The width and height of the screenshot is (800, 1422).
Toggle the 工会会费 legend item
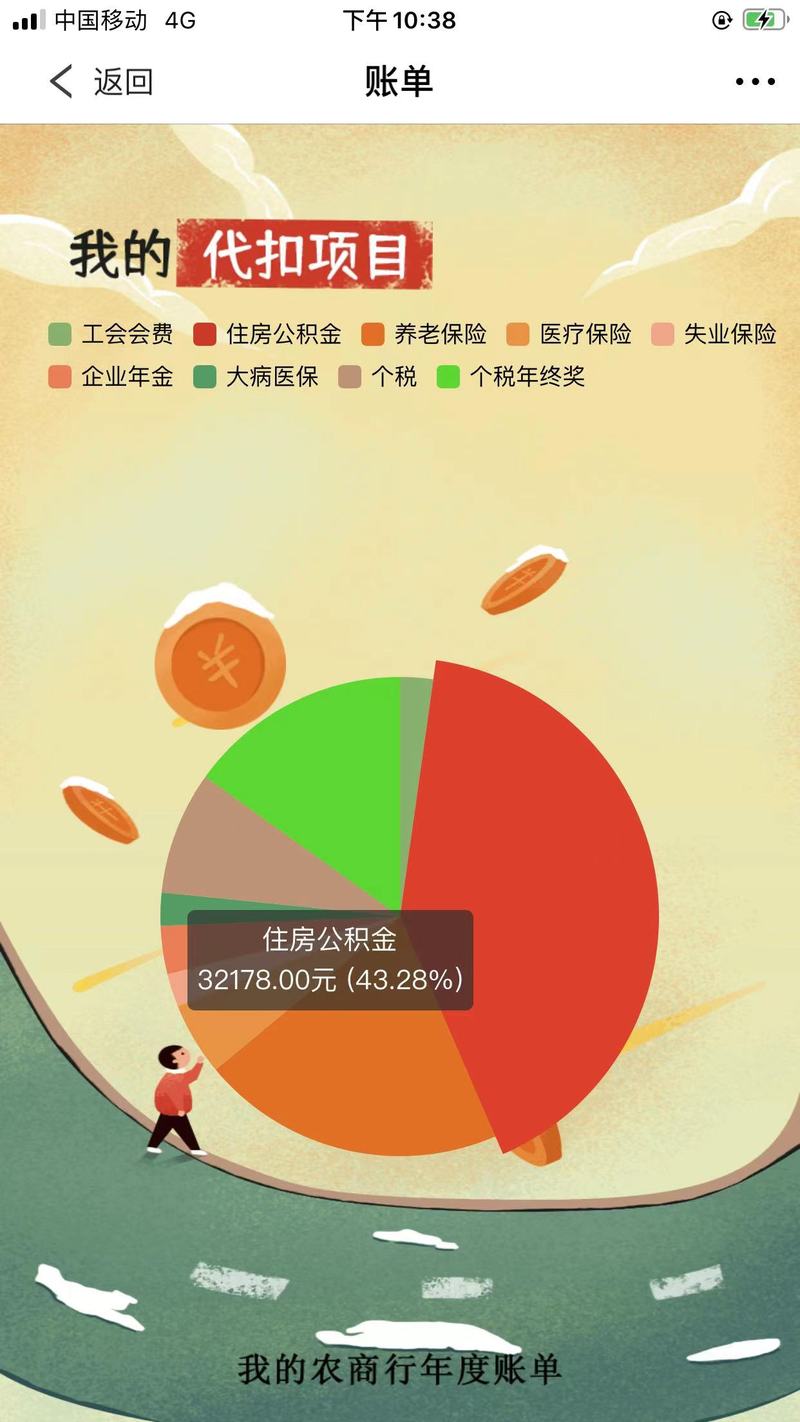(110, 334)
